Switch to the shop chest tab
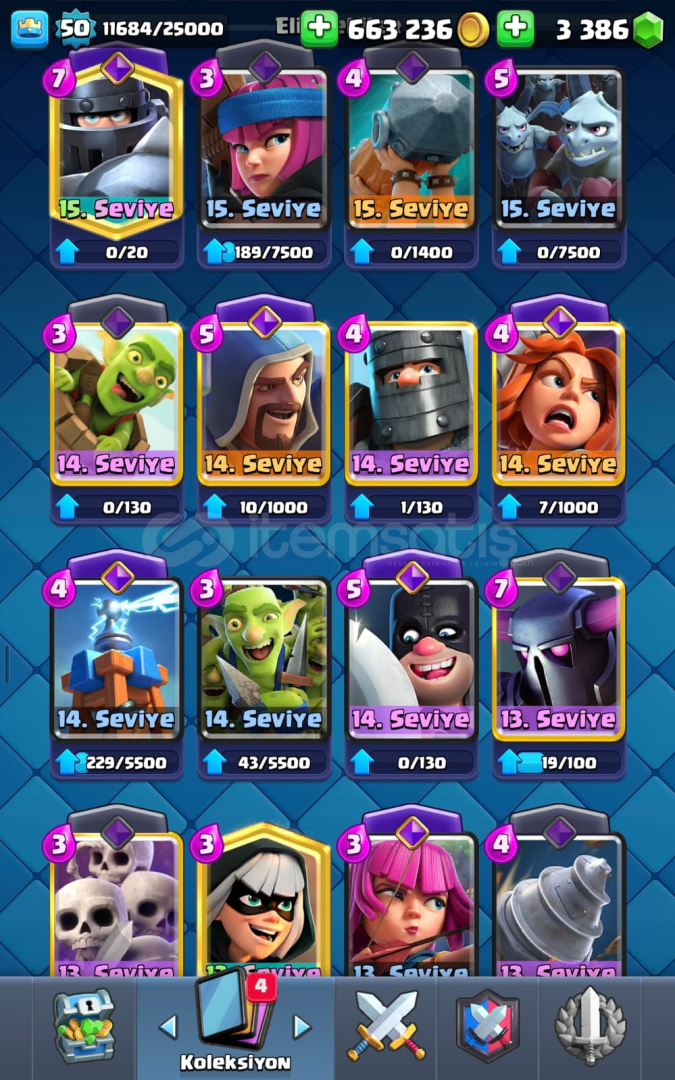 (x=85, y=1027)
